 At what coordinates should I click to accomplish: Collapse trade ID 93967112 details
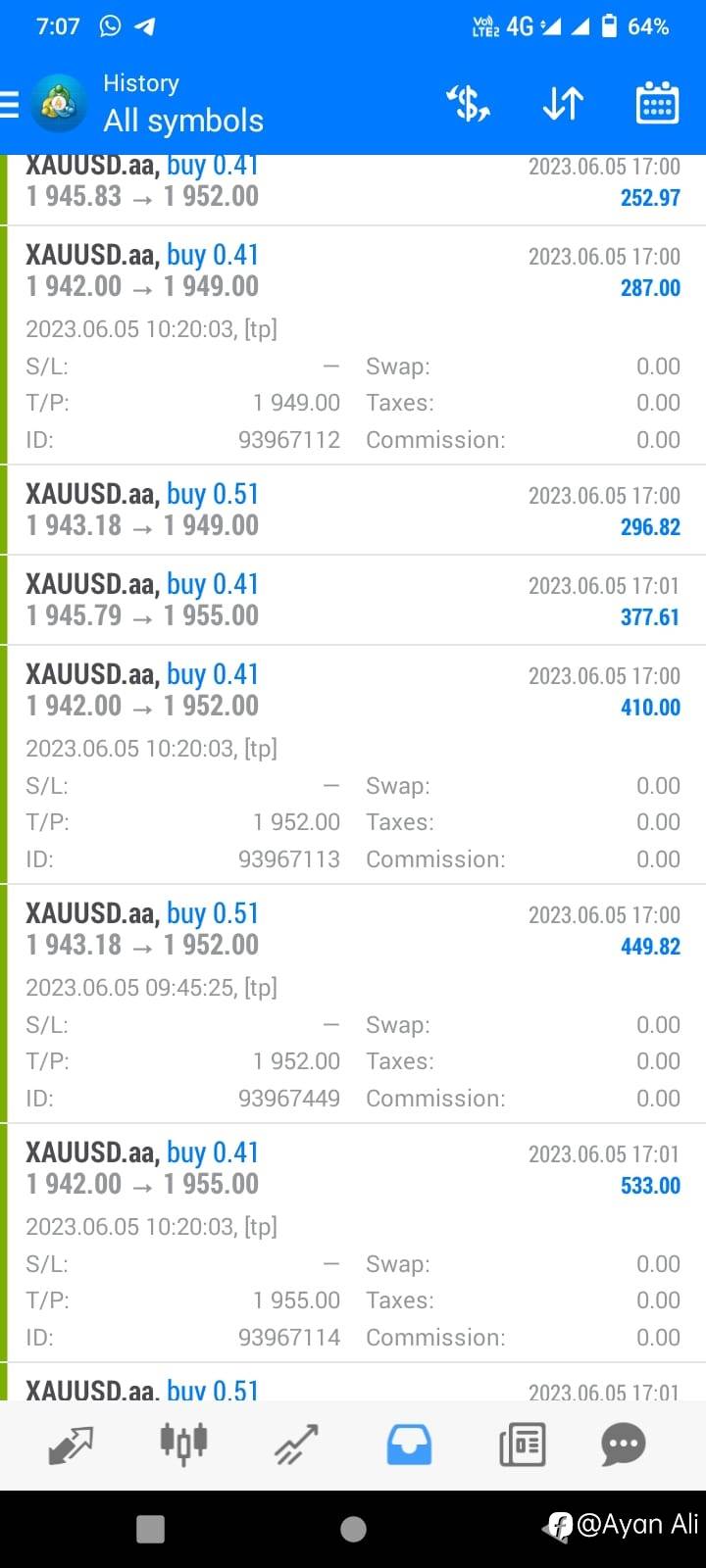[x=353, y=346]
